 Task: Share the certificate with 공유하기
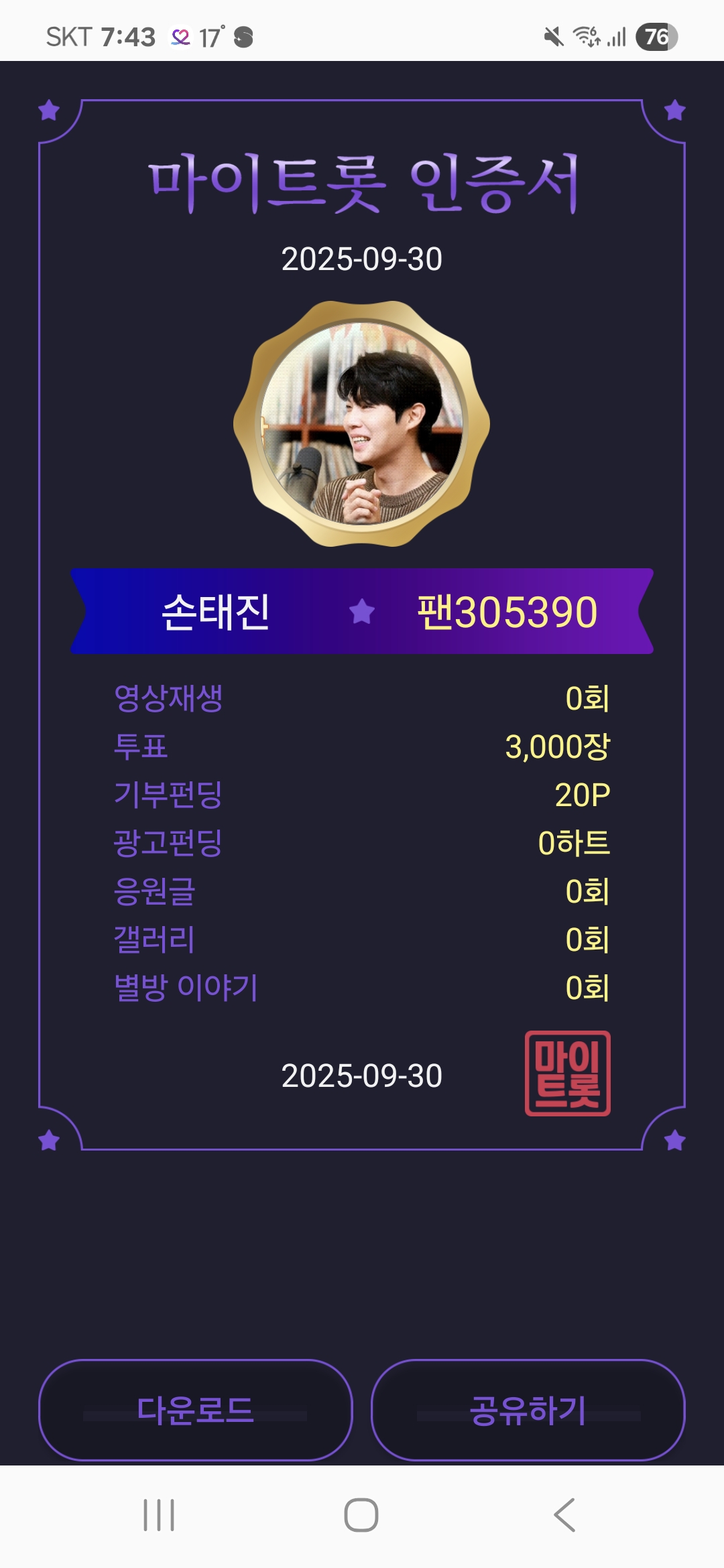pos(528,1410)
